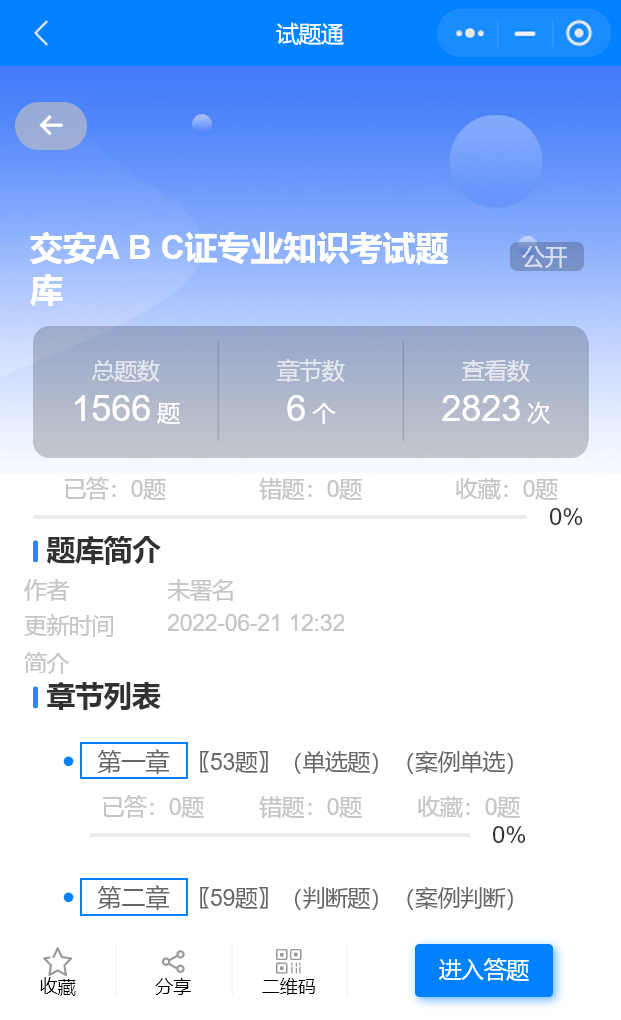Share this question bank via 分享
The height and width of the screenshot is (1020, 621).
point(173,971)
